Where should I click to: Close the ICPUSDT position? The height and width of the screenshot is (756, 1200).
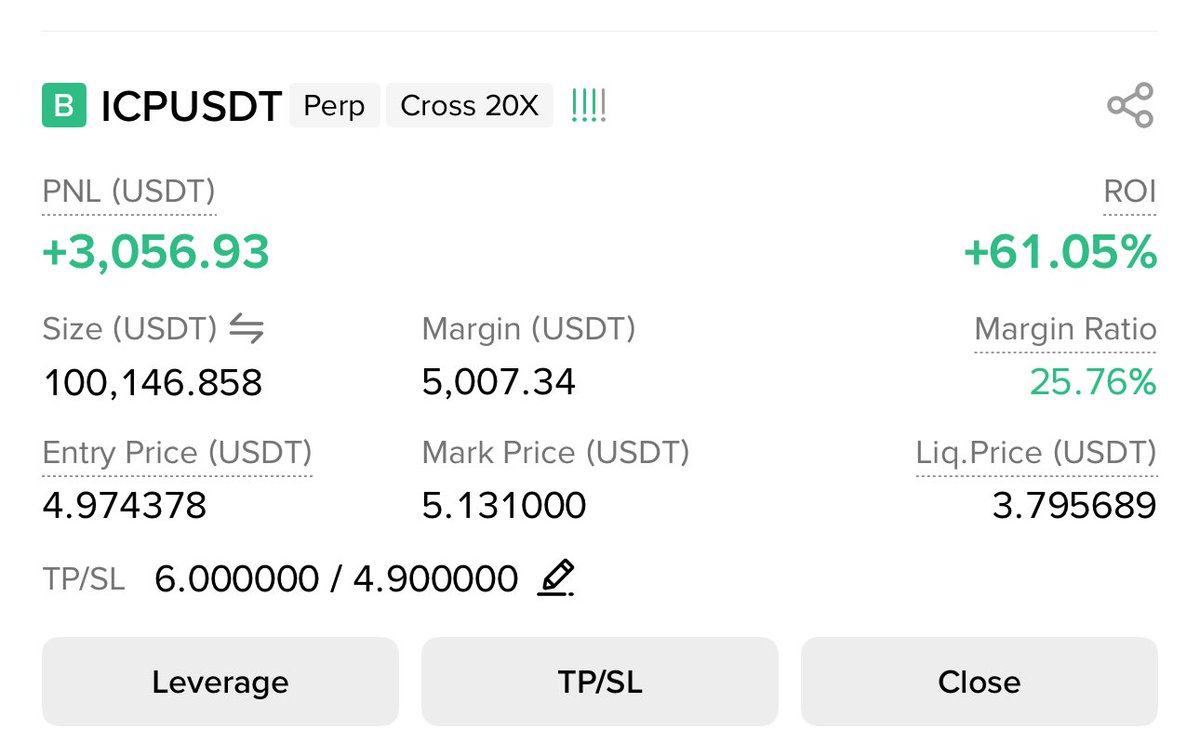(979, 682)
